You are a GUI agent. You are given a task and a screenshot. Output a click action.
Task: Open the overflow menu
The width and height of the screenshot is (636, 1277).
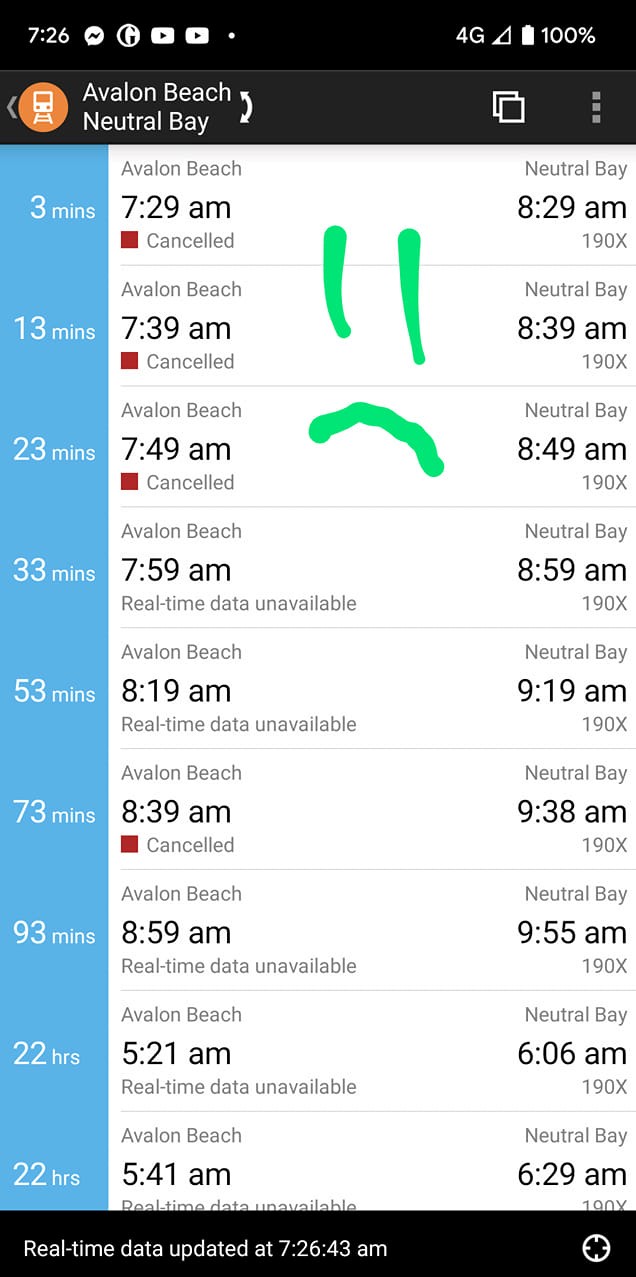(x=596, y=107)
